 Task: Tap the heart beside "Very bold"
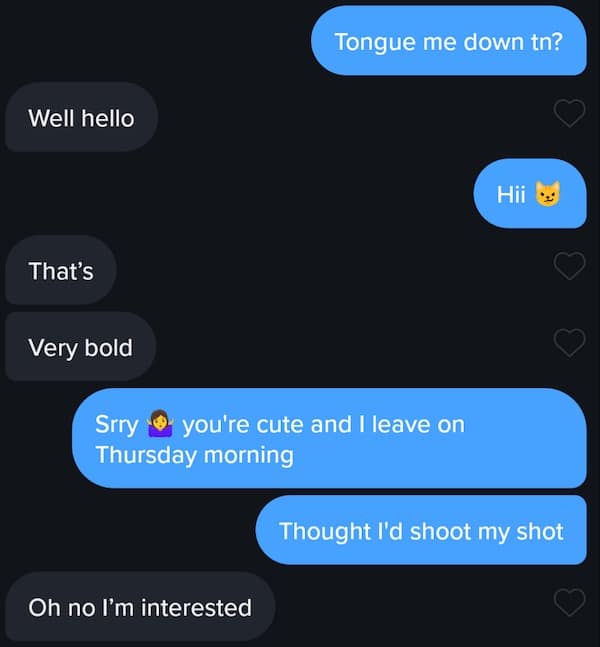pyautogui.click(x=569, y=343)
